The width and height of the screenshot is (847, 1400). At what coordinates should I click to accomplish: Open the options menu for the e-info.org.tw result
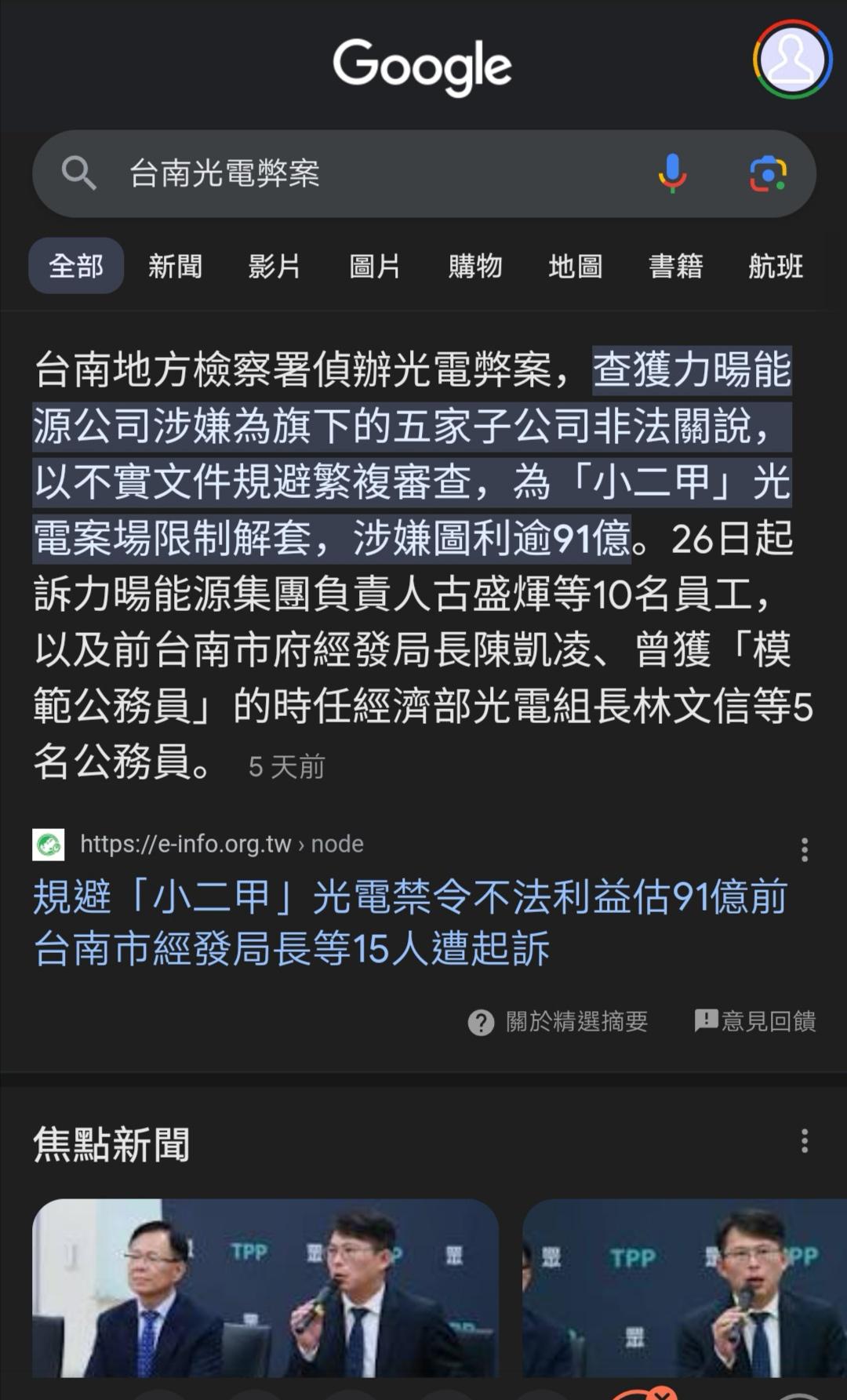(804, 849)
